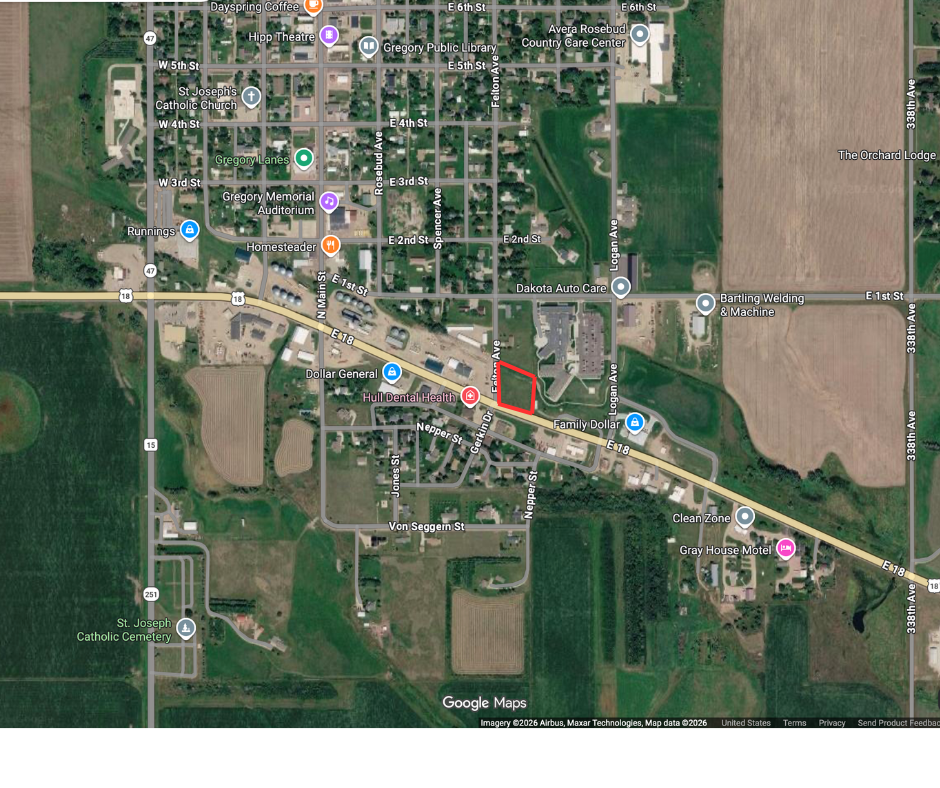Open the Privacy link

point(832,723)
